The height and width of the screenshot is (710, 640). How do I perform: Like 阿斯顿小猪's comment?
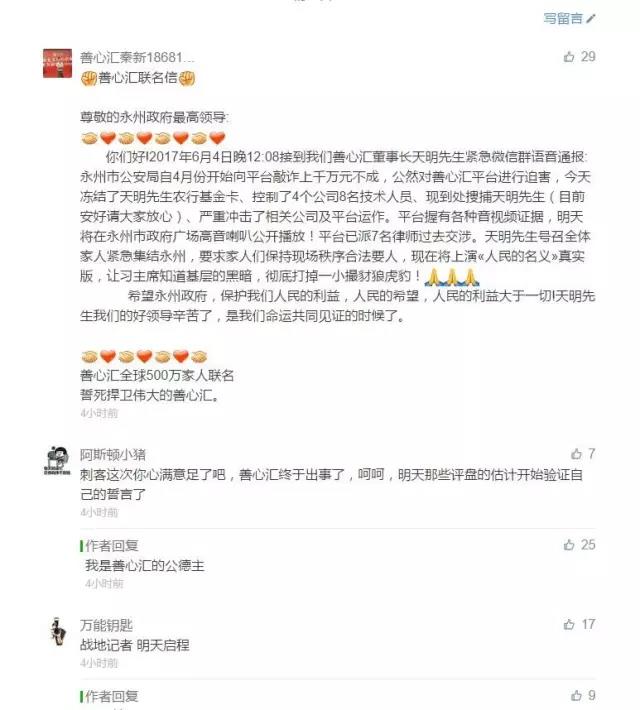pos(569,453)
